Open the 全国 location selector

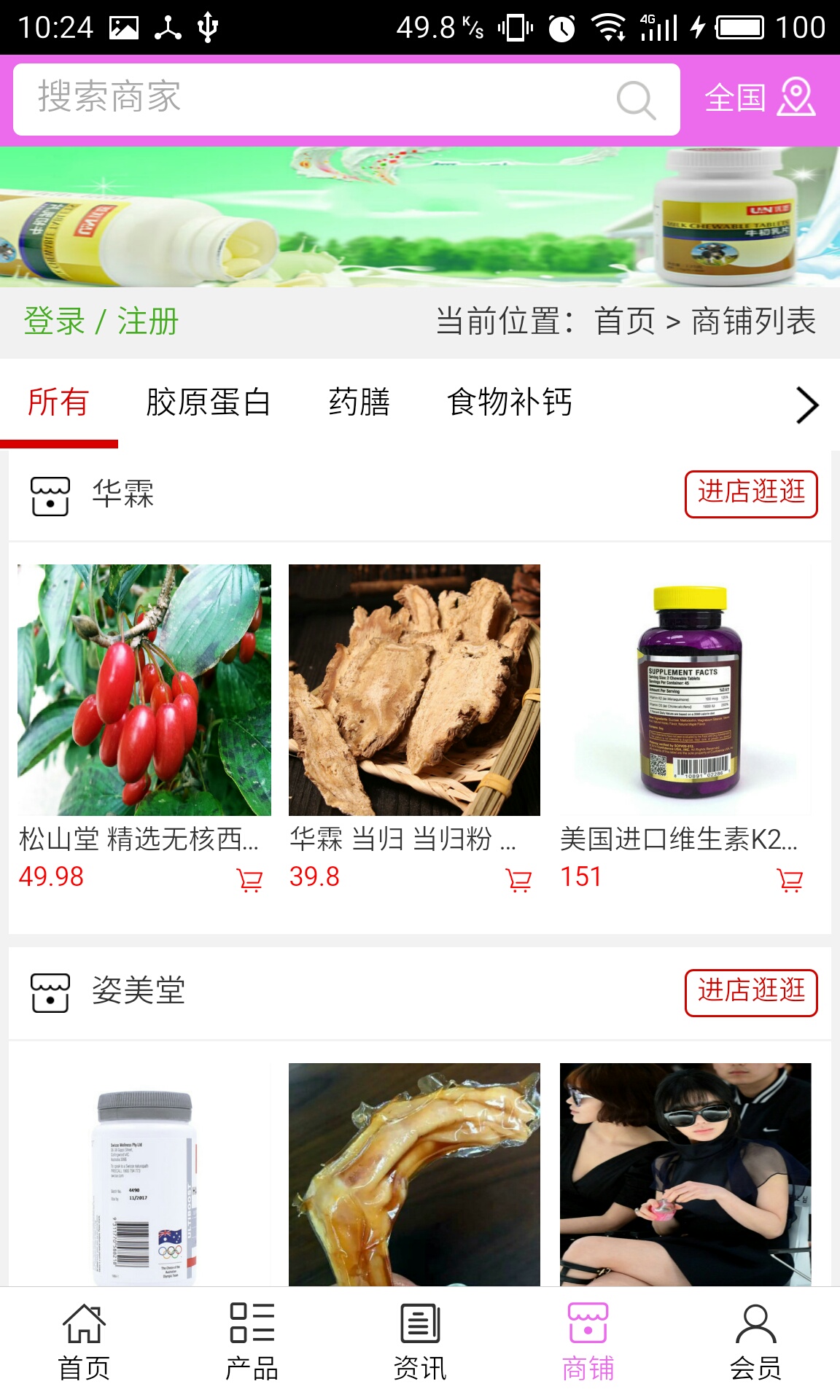click(760, 98)
